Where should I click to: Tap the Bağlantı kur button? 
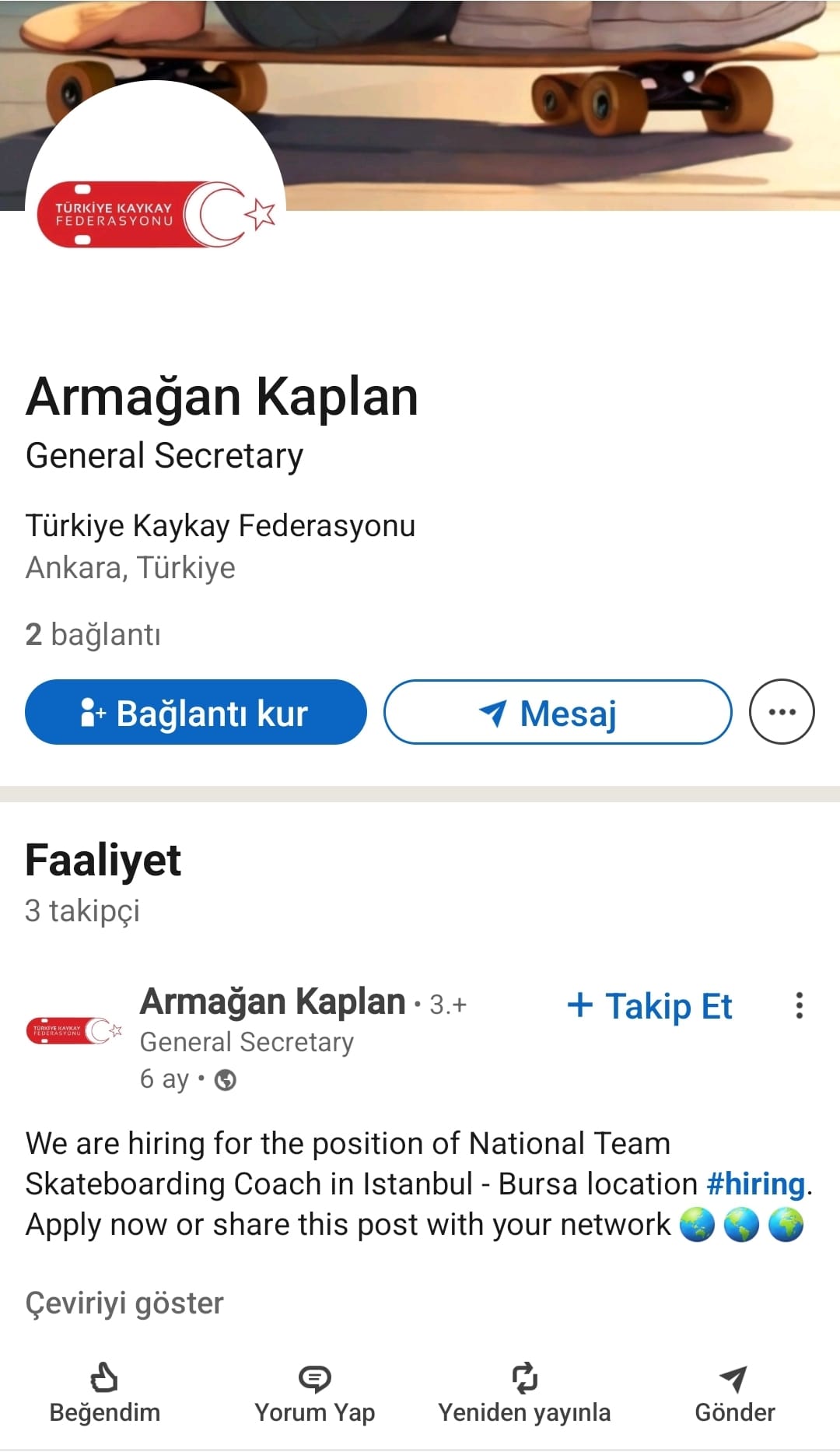pyautogui.click(x=195, y=712)
